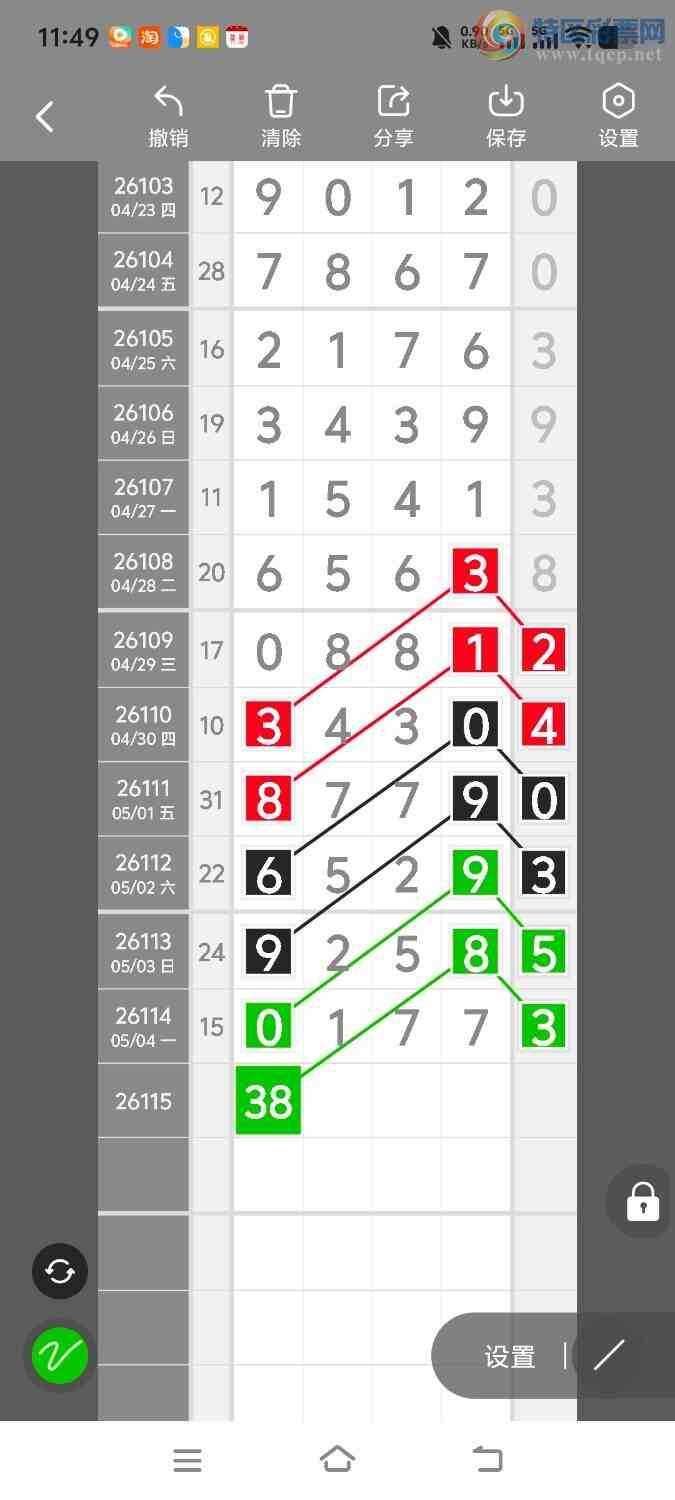675x1500 pixels.
Task: Select the green pen drawing button
Action: [x=60, y=1355]
